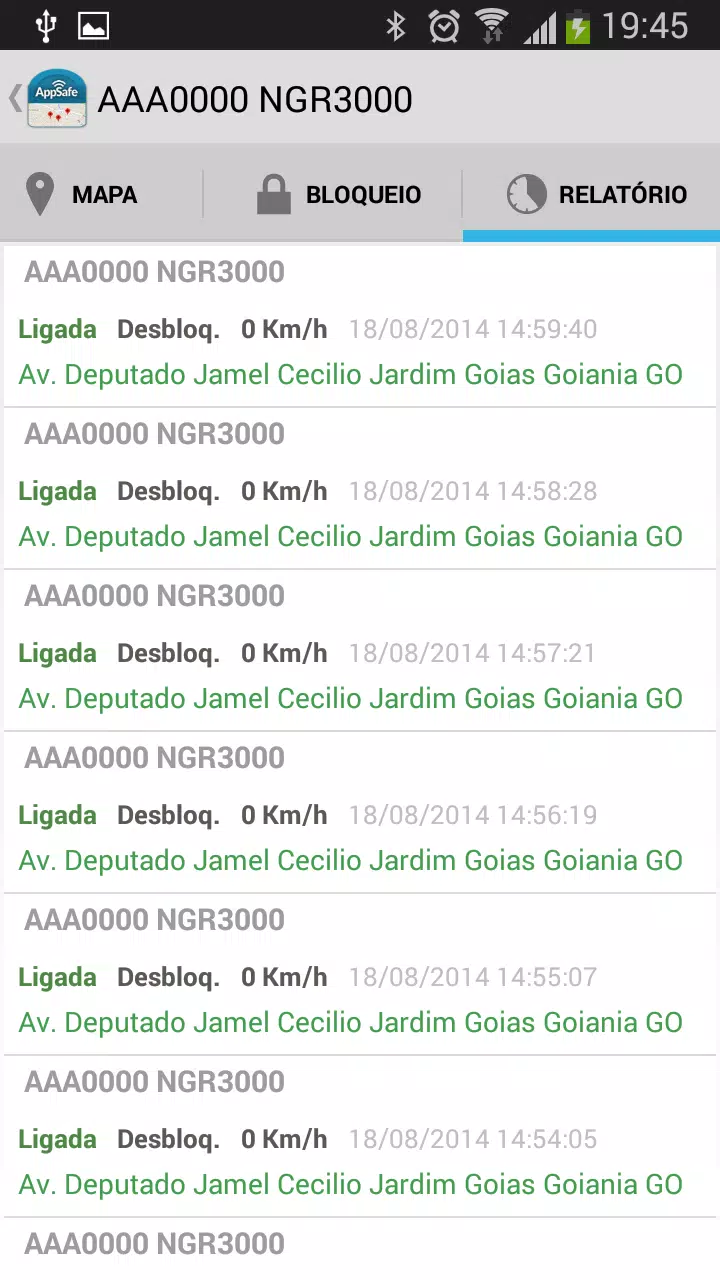Open the report entry from 14:59:40
The width and height of the screenshot is (720, 1280).
point(360,326)
